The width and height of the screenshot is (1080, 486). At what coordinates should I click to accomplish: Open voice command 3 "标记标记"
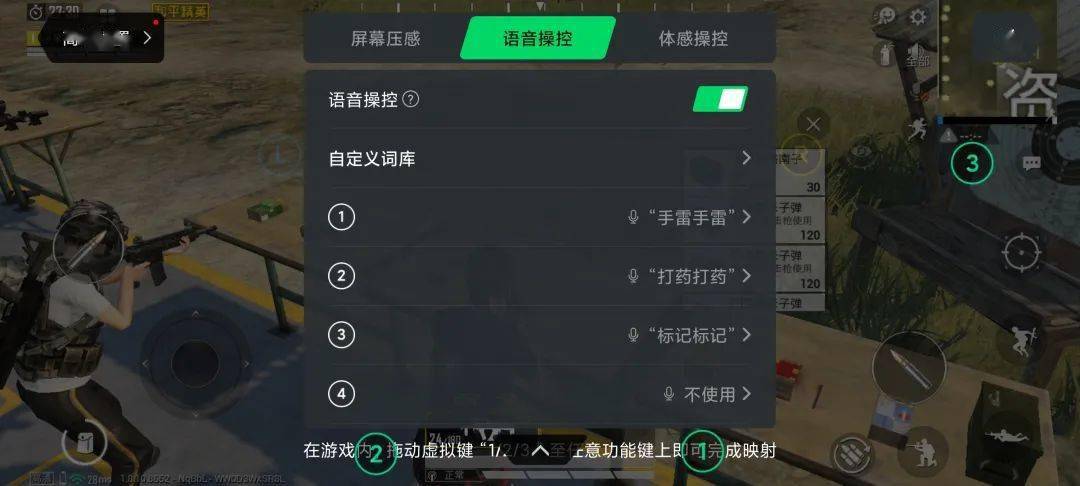540,335
